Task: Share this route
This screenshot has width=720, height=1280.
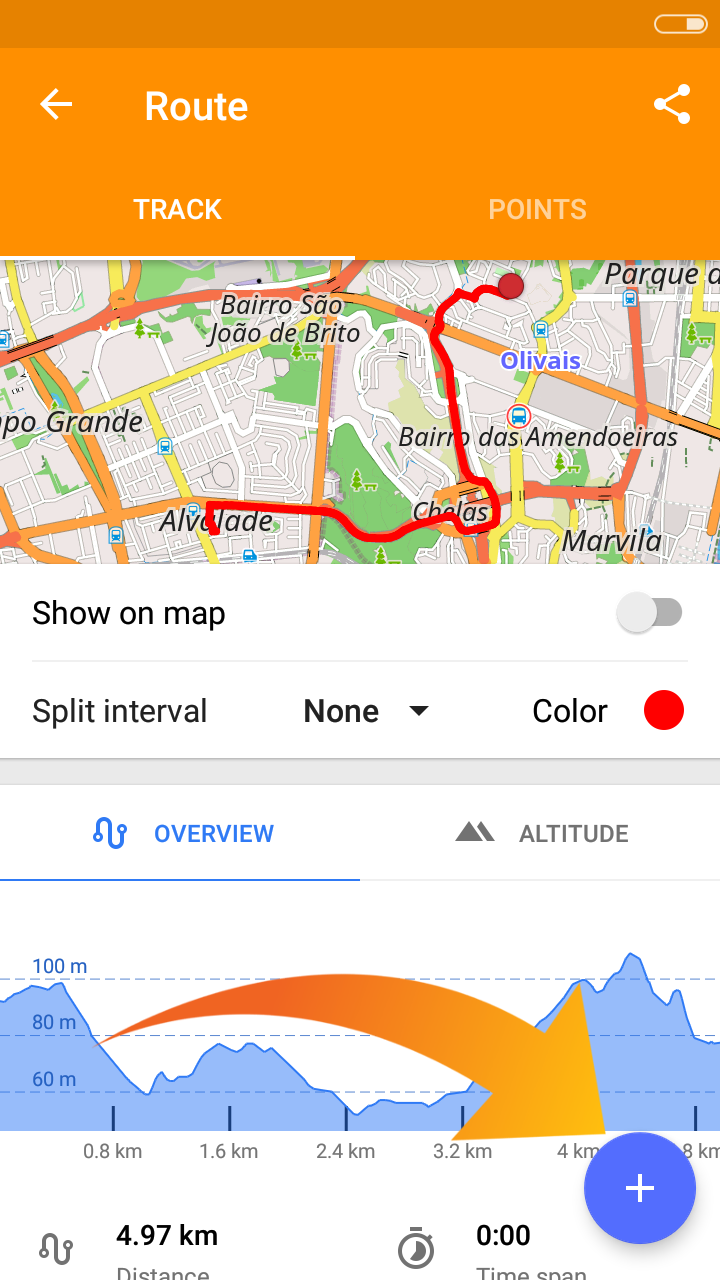Action: click(672, 105)
